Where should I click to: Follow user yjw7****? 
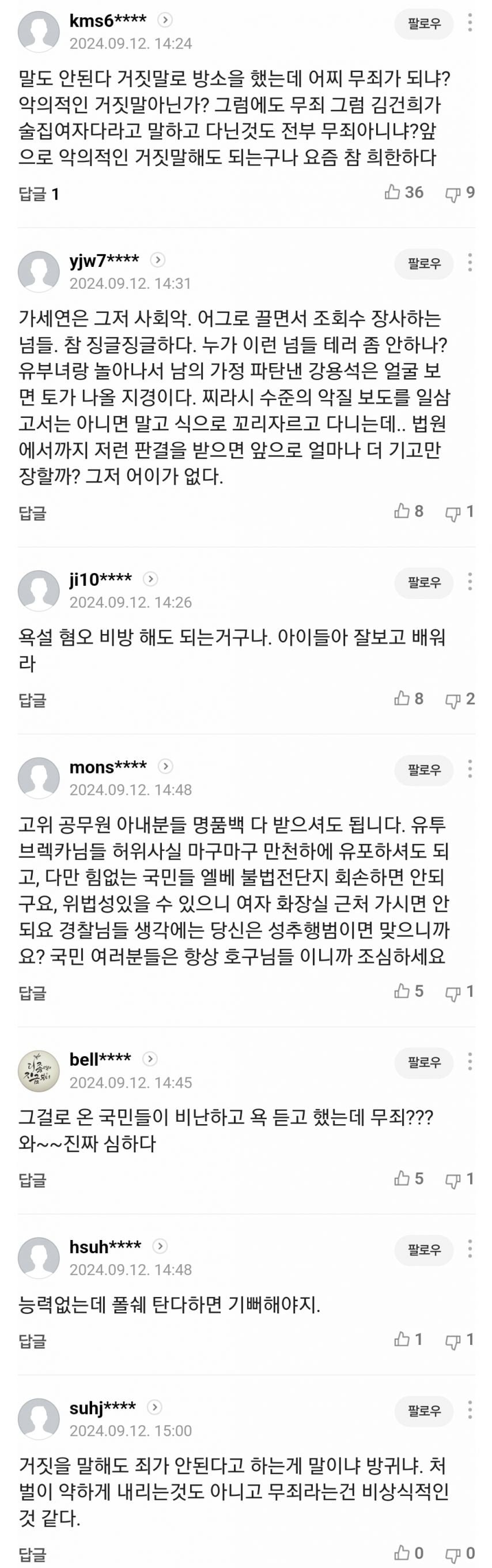(424, 263)
